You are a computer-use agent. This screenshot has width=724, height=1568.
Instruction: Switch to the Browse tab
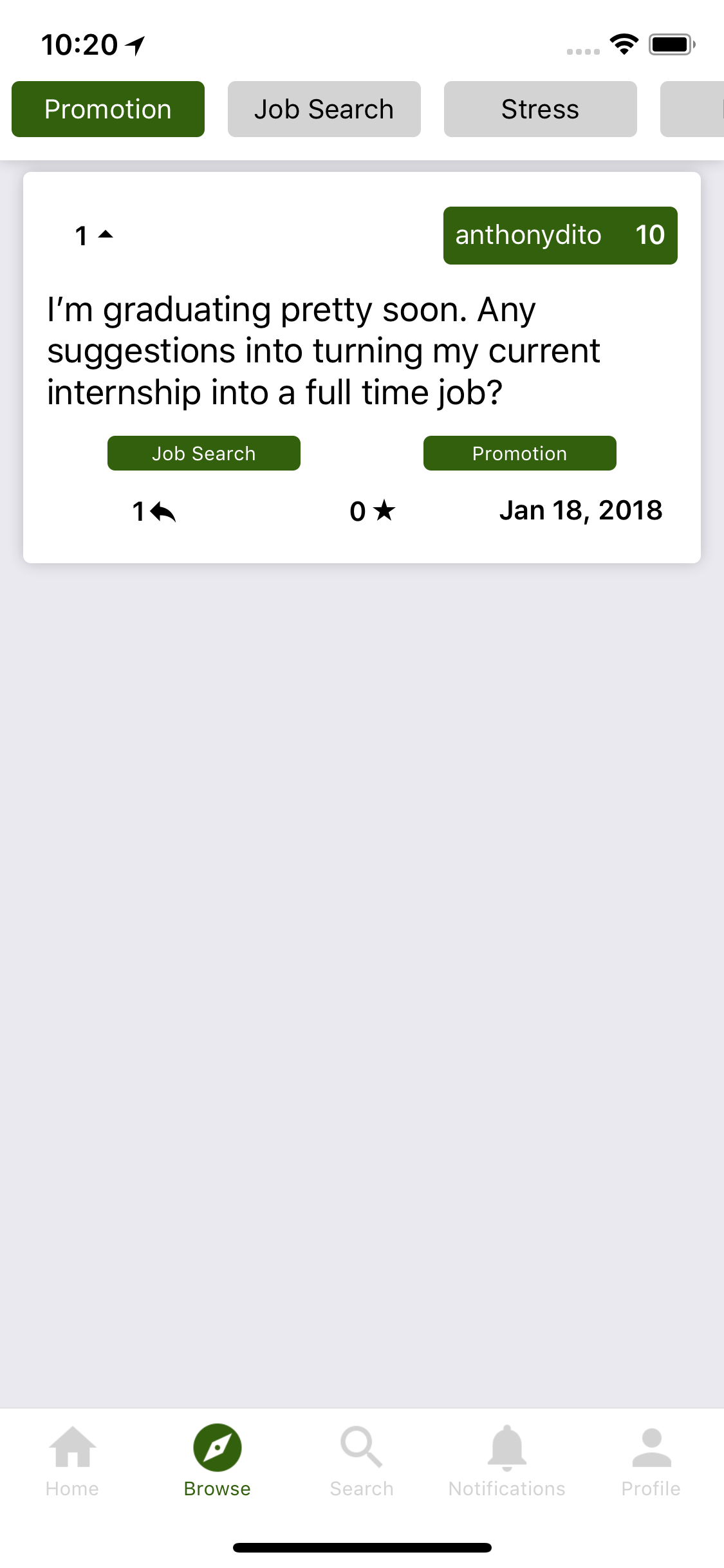(218, 1461)
